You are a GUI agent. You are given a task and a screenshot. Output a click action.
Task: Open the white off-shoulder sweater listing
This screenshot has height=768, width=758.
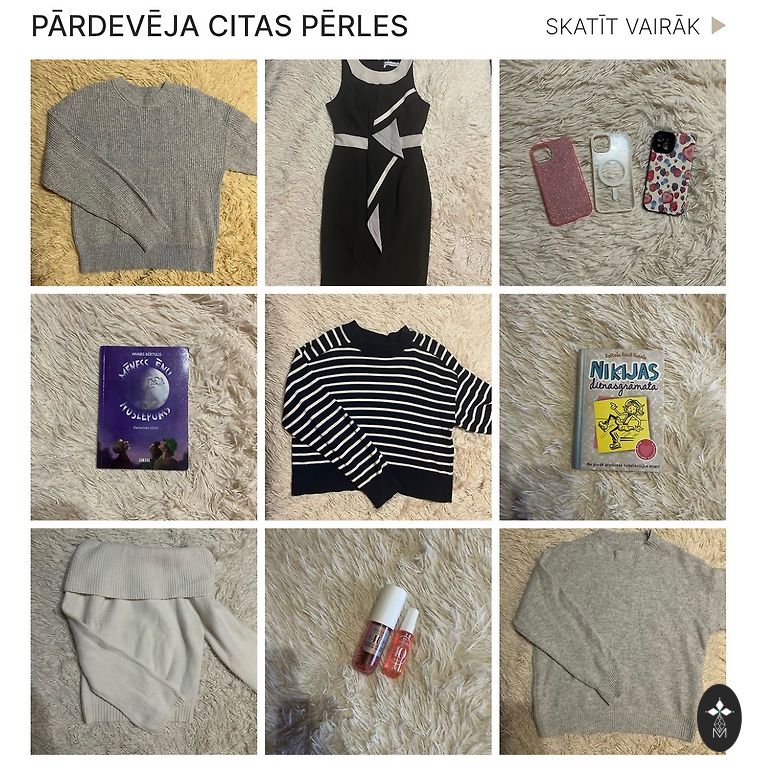143,641
